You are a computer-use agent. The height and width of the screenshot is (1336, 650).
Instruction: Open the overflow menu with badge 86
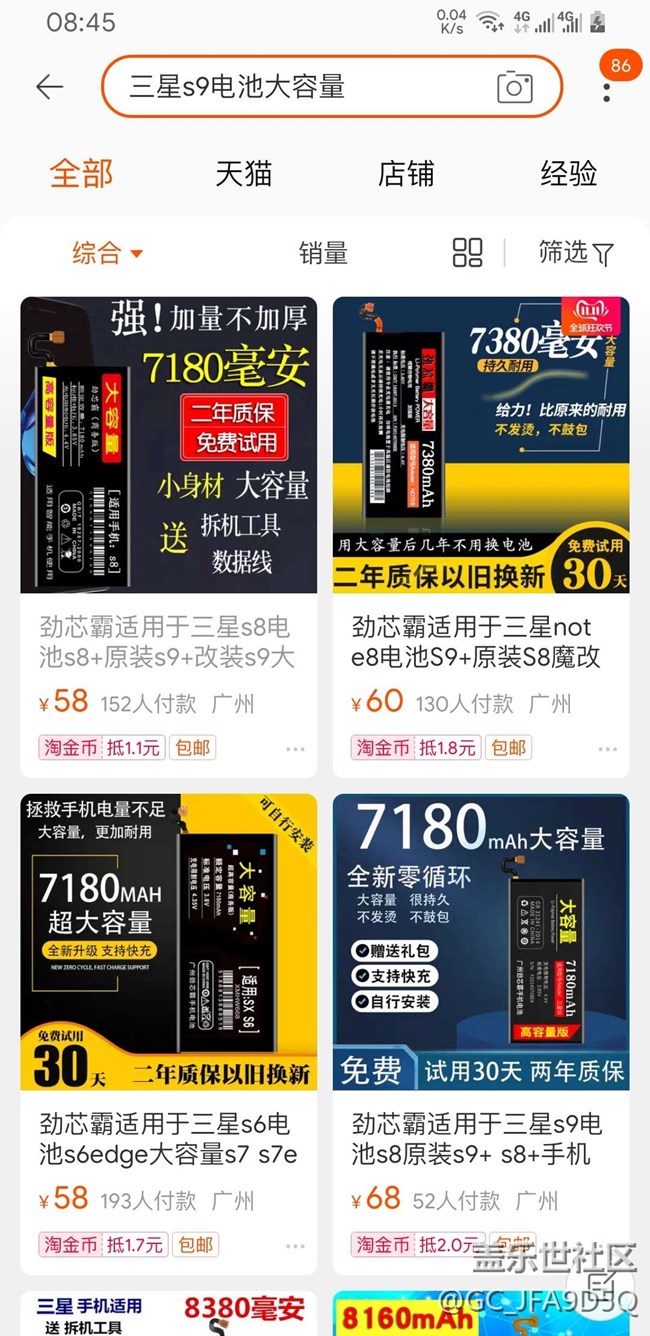[x=606, y=88]
